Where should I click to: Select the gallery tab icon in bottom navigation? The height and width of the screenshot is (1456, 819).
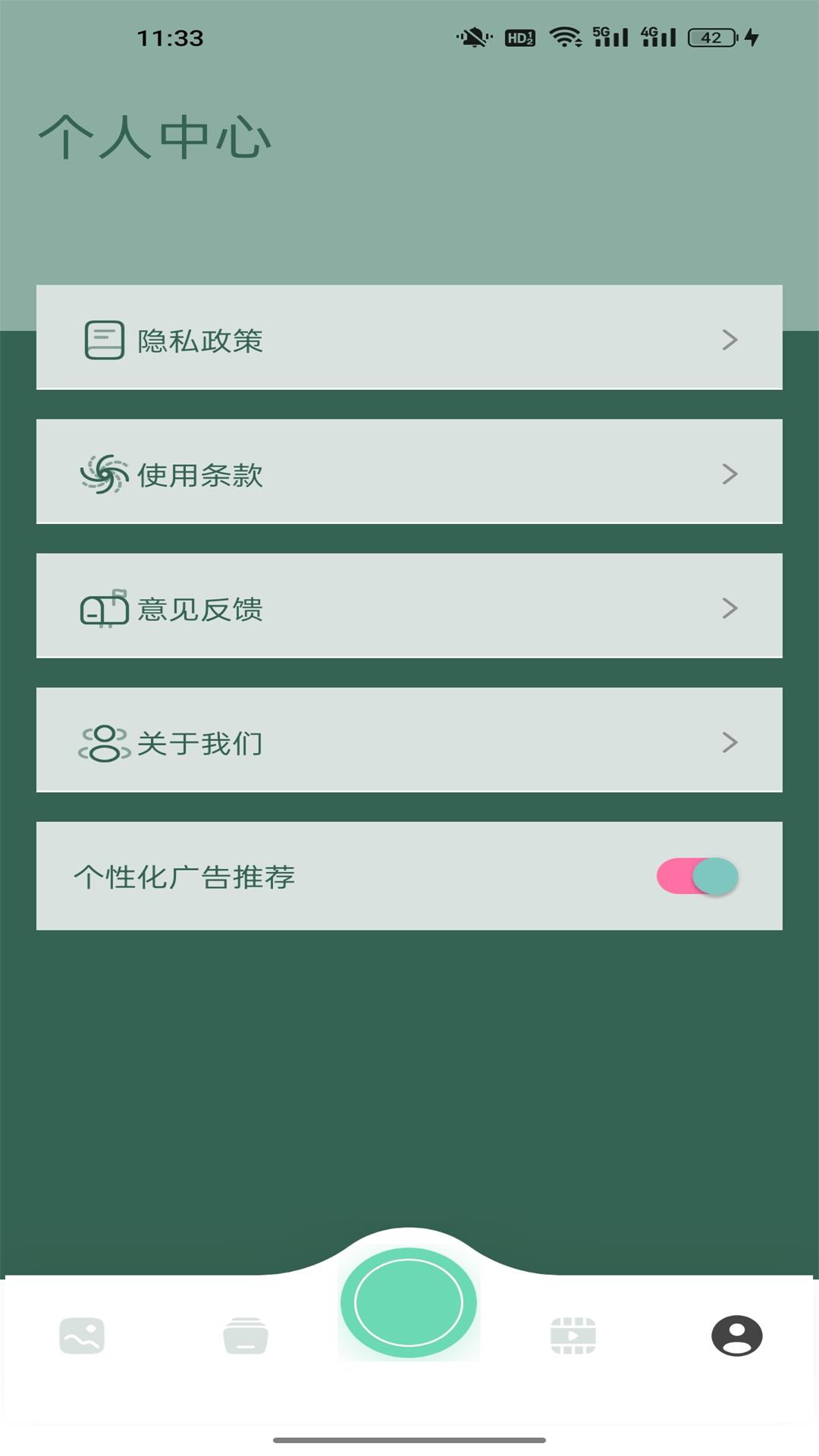click(81, 1336)
